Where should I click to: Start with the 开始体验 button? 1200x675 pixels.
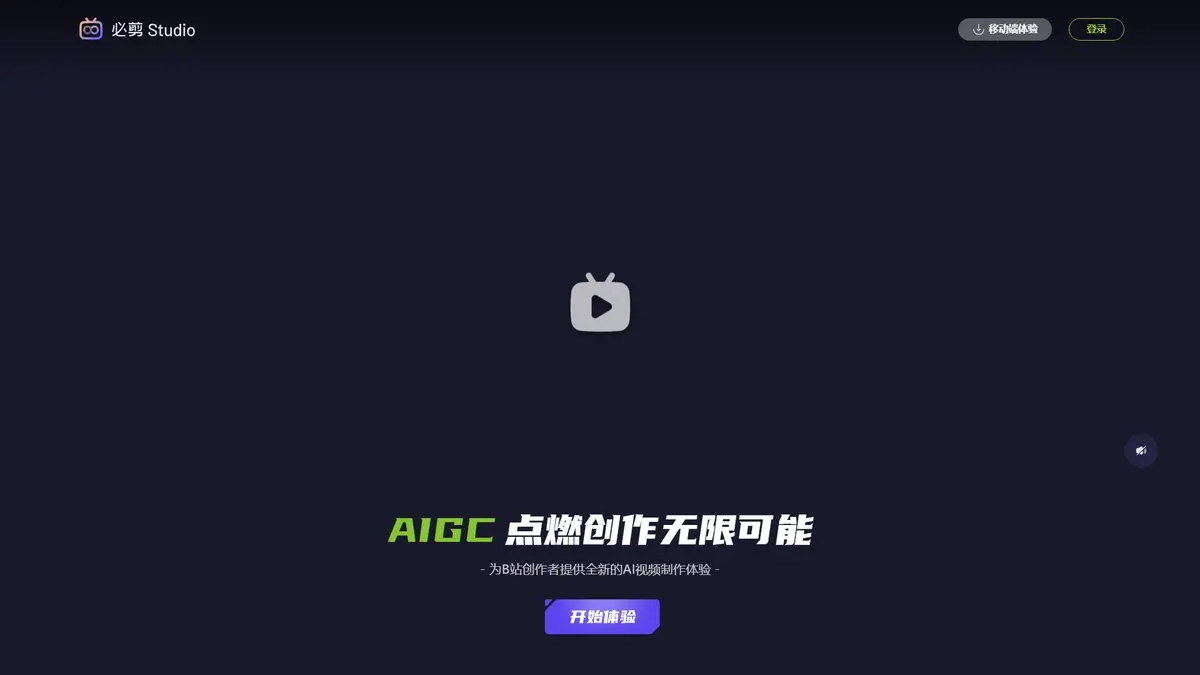coord(602,617)
